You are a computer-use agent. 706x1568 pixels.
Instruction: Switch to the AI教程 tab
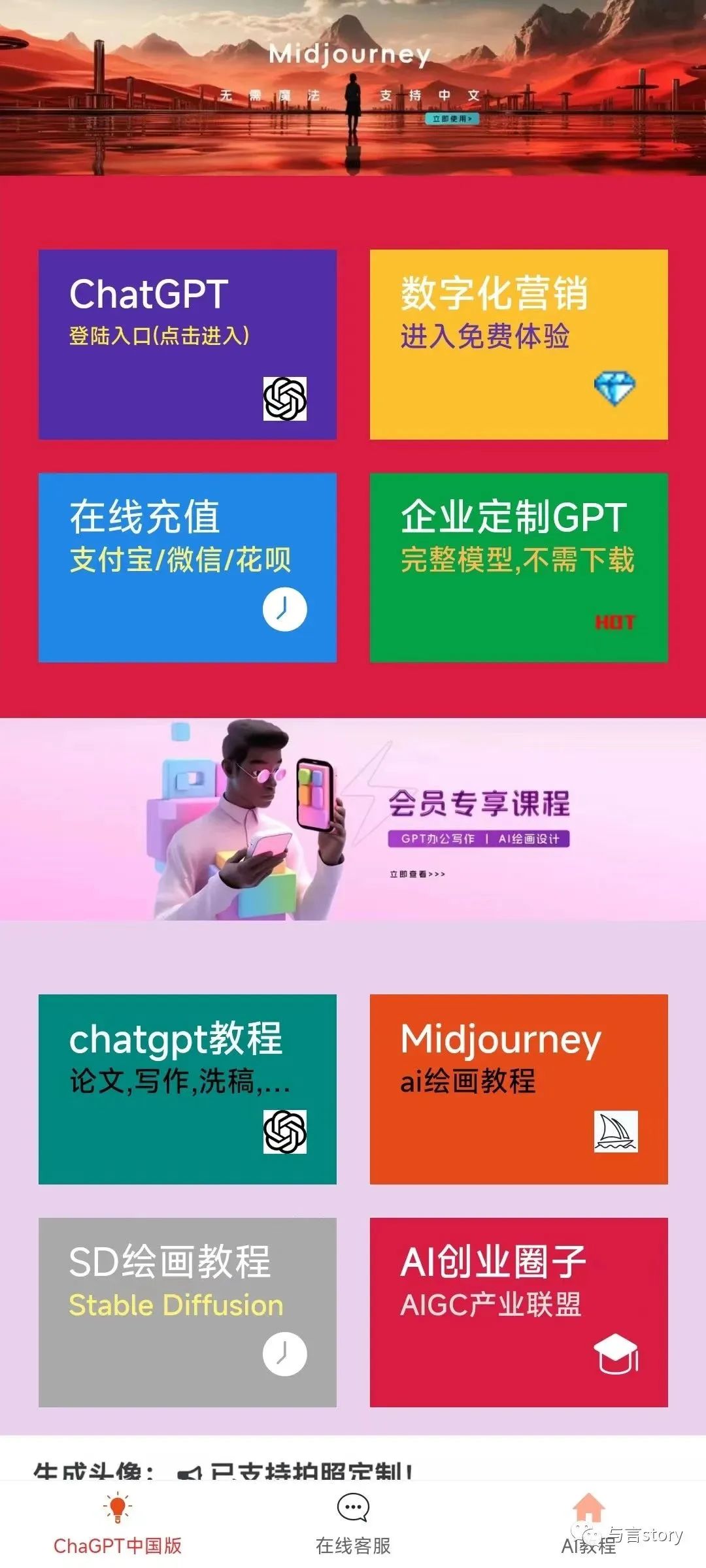pos(588,1524)
